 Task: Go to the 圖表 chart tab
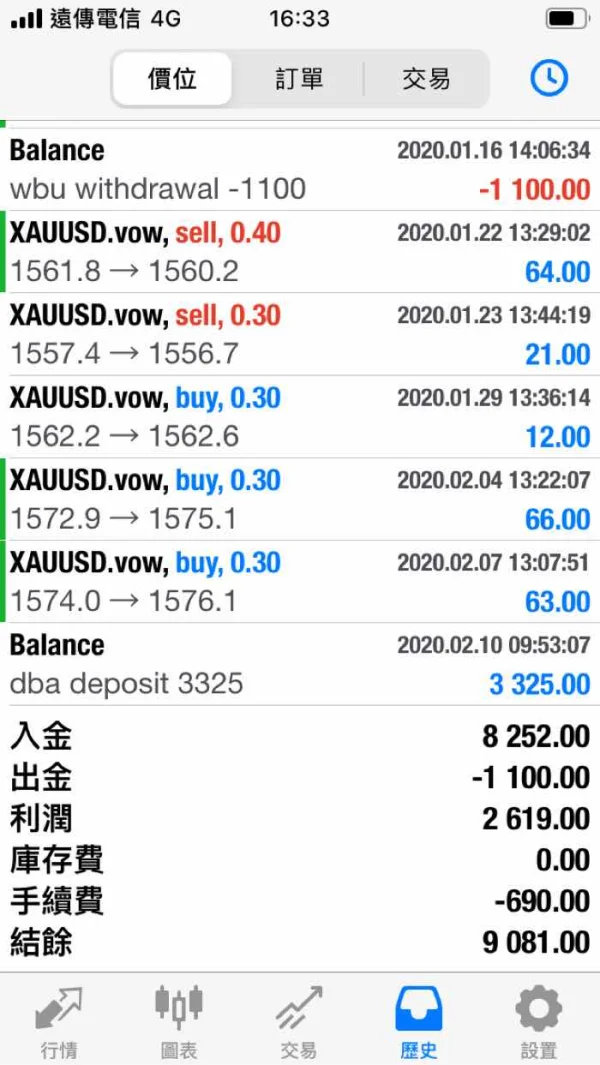pyautogui.click(x=179, y=1020)
